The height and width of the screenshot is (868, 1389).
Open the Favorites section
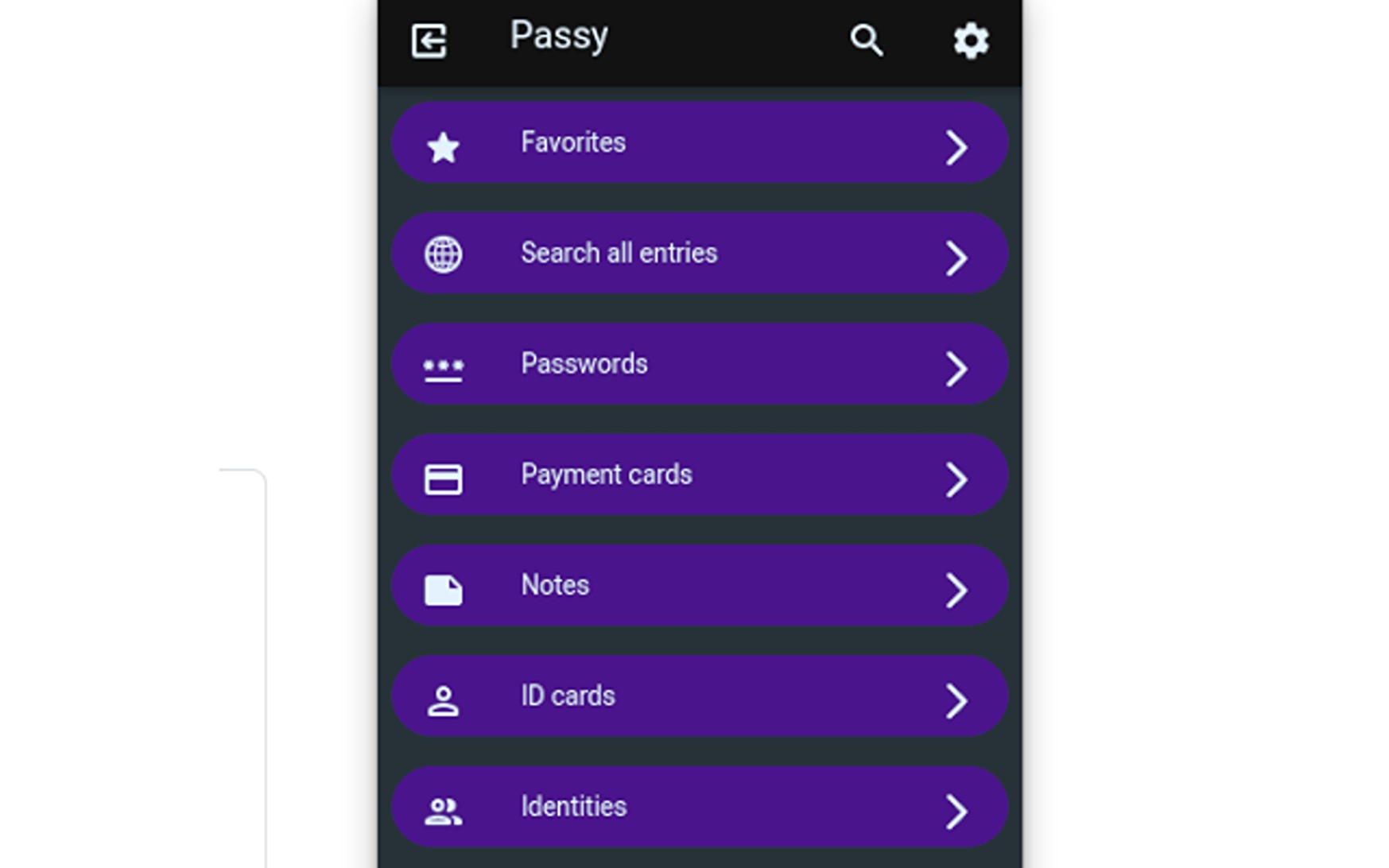click(x=700, y=144)
